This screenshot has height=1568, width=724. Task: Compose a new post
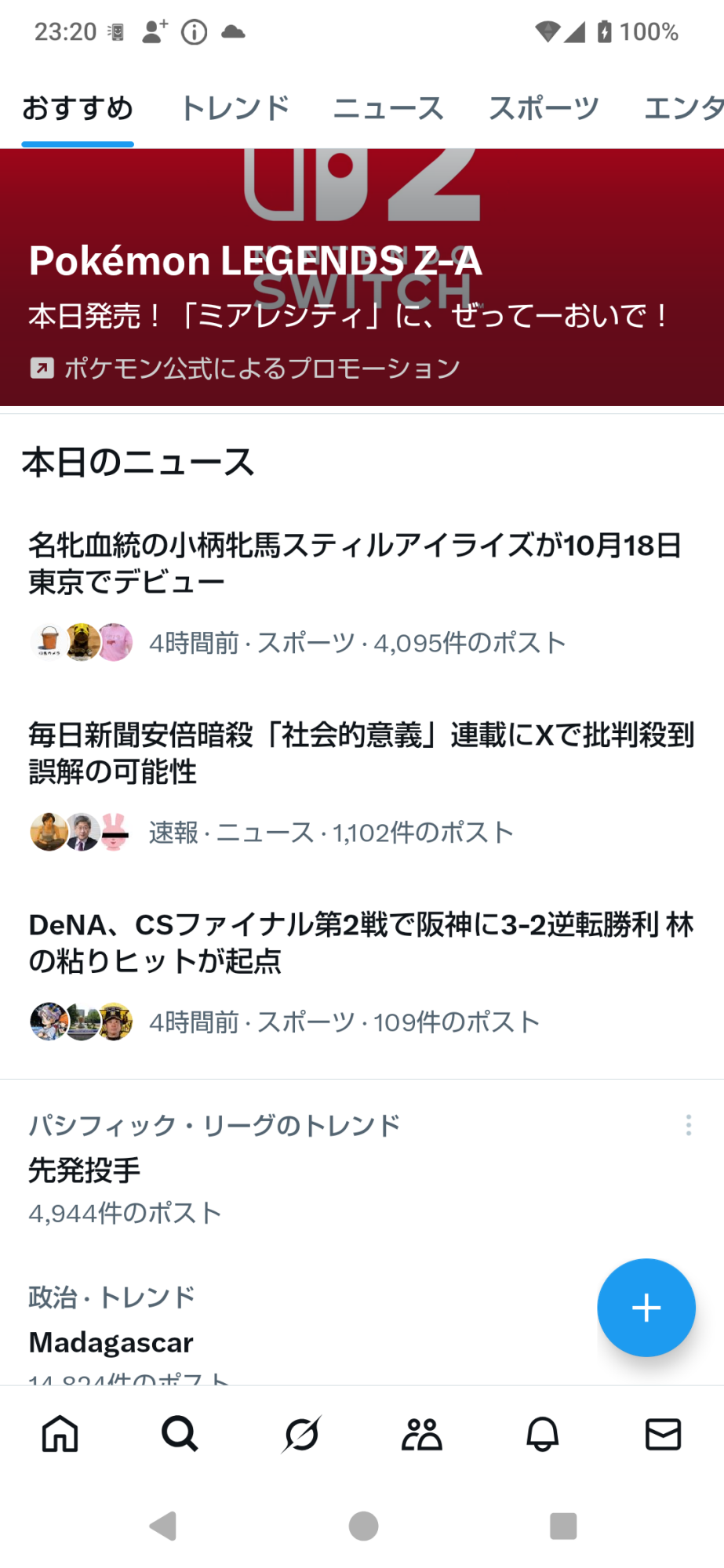[x=646, y=1307]
